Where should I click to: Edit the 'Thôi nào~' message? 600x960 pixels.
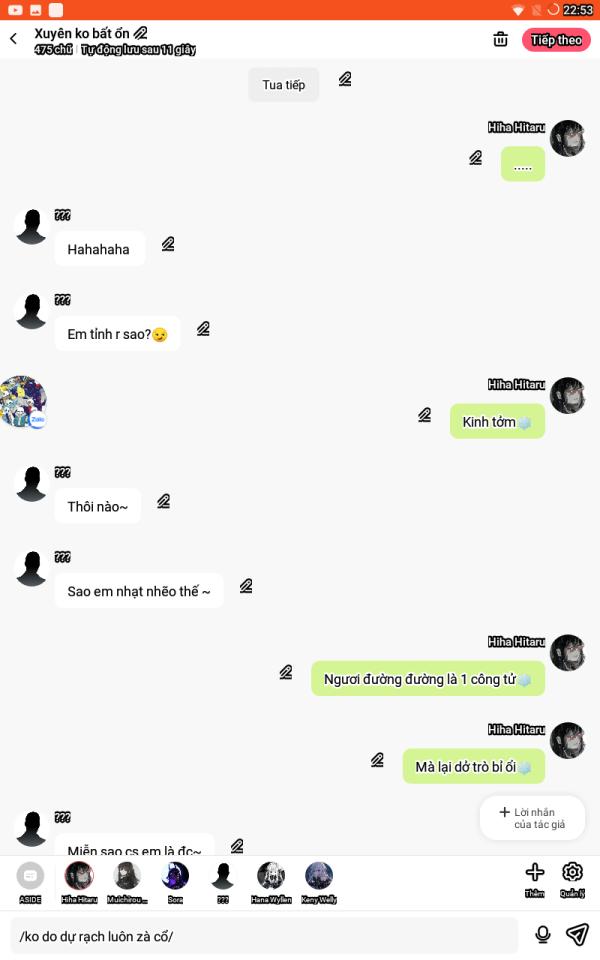(x=164, y=501)
